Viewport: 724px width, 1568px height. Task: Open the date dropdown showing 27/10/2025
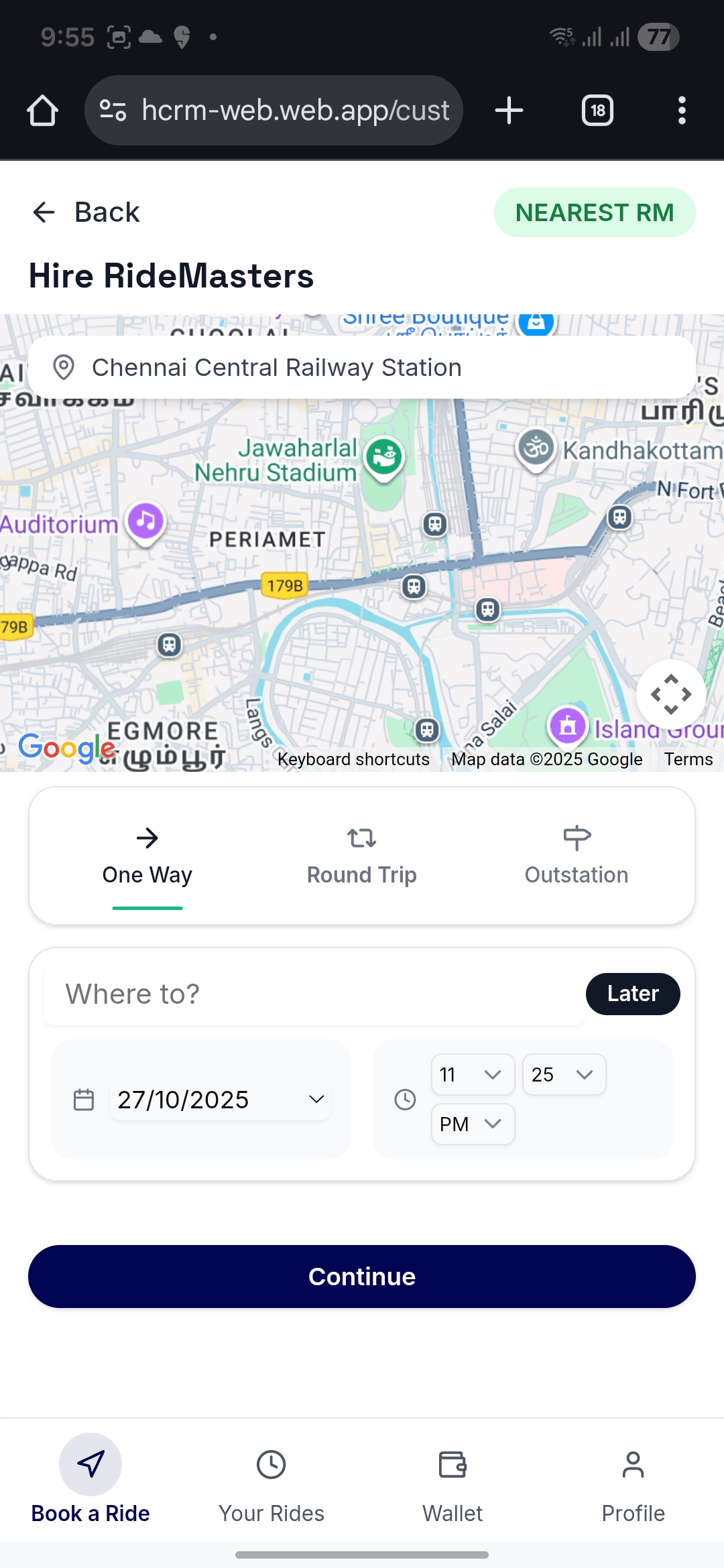(x=221, y=1100)
